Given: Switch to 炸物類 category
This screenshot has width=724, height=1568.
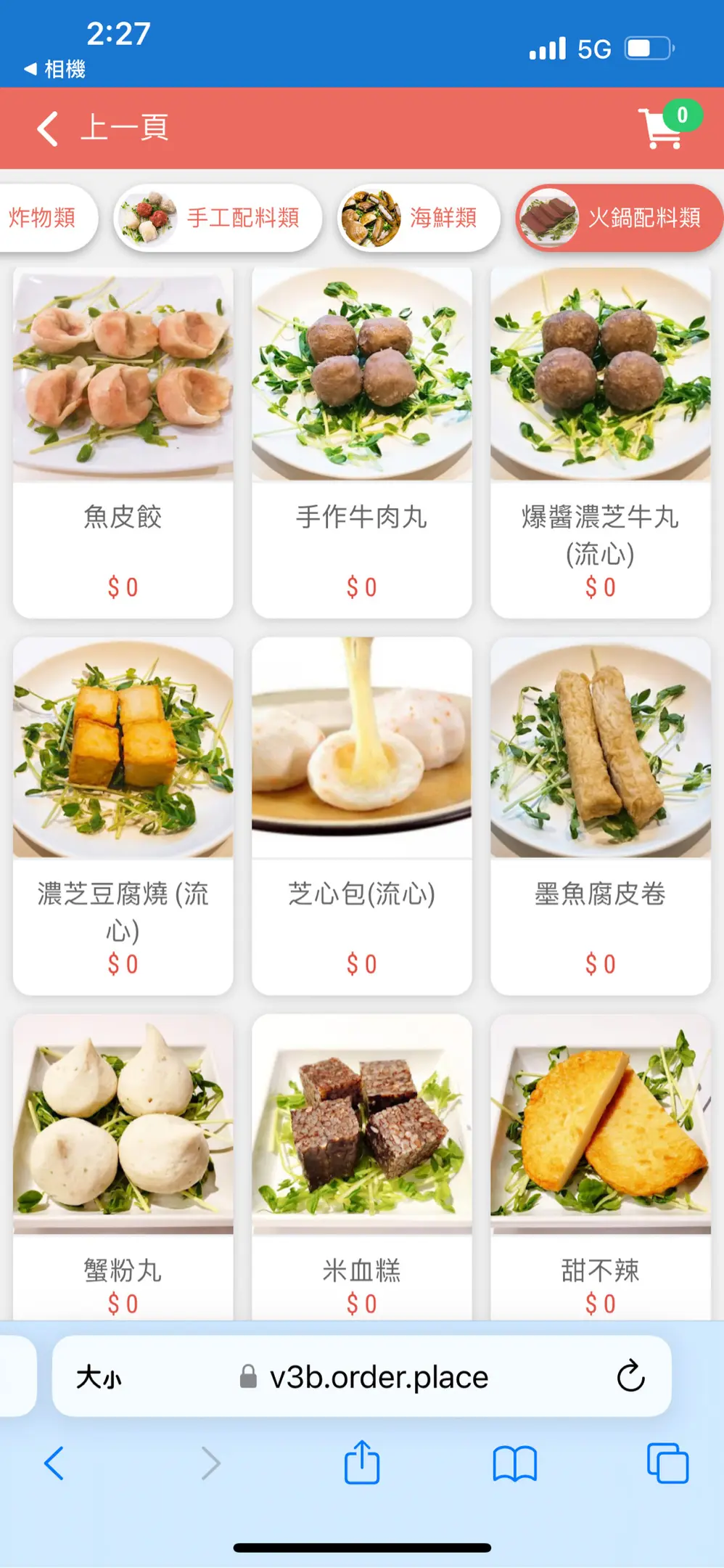Looking at the screenshot, I should 42,217.
